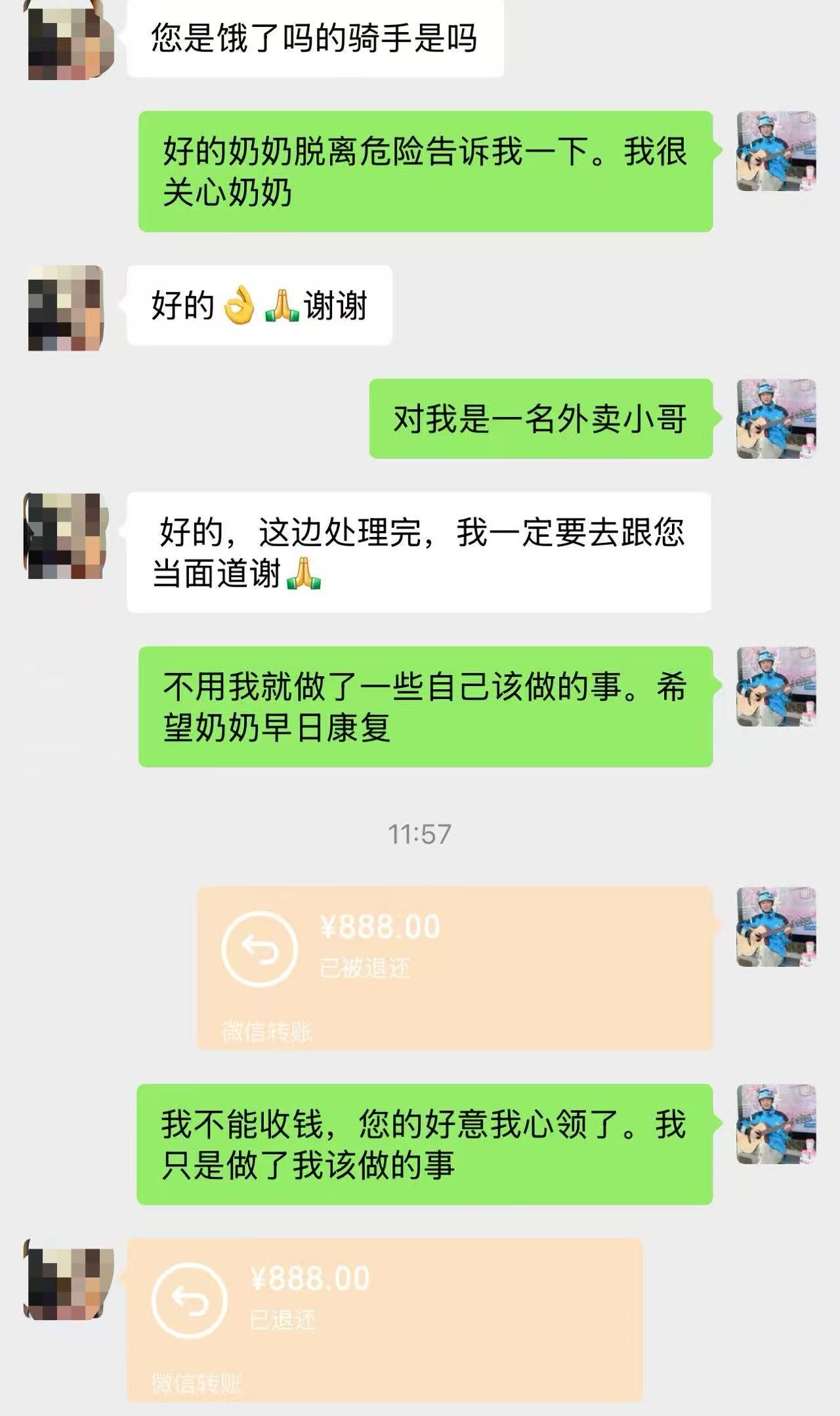The image size is (840, 1416).
Task: Tap contact avatar beside 您是饿了吗的骑手是吗
Action: pyautogui.click(x=69, y=41)
